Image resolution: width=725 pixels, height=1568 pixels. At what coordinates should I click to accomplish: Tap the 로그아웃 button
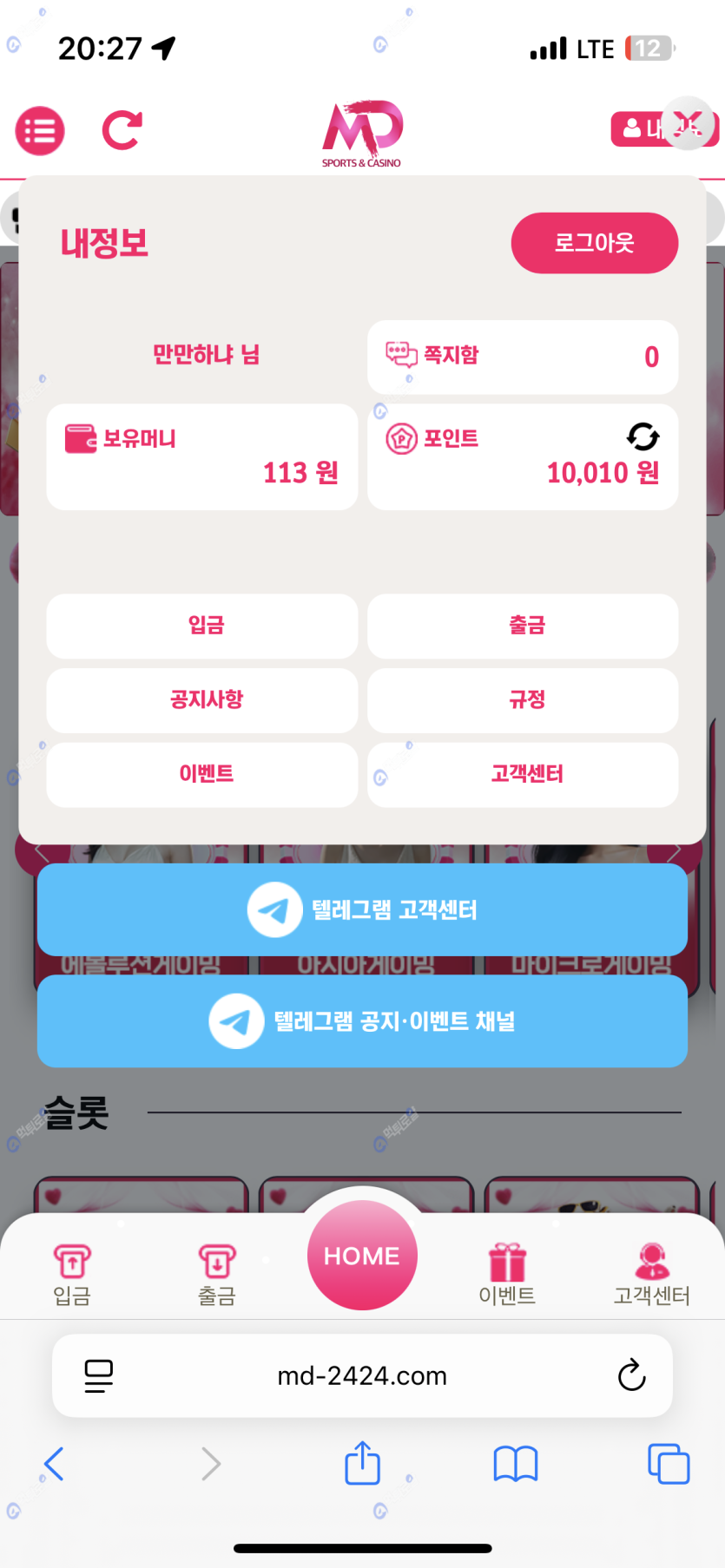(594, 243)
